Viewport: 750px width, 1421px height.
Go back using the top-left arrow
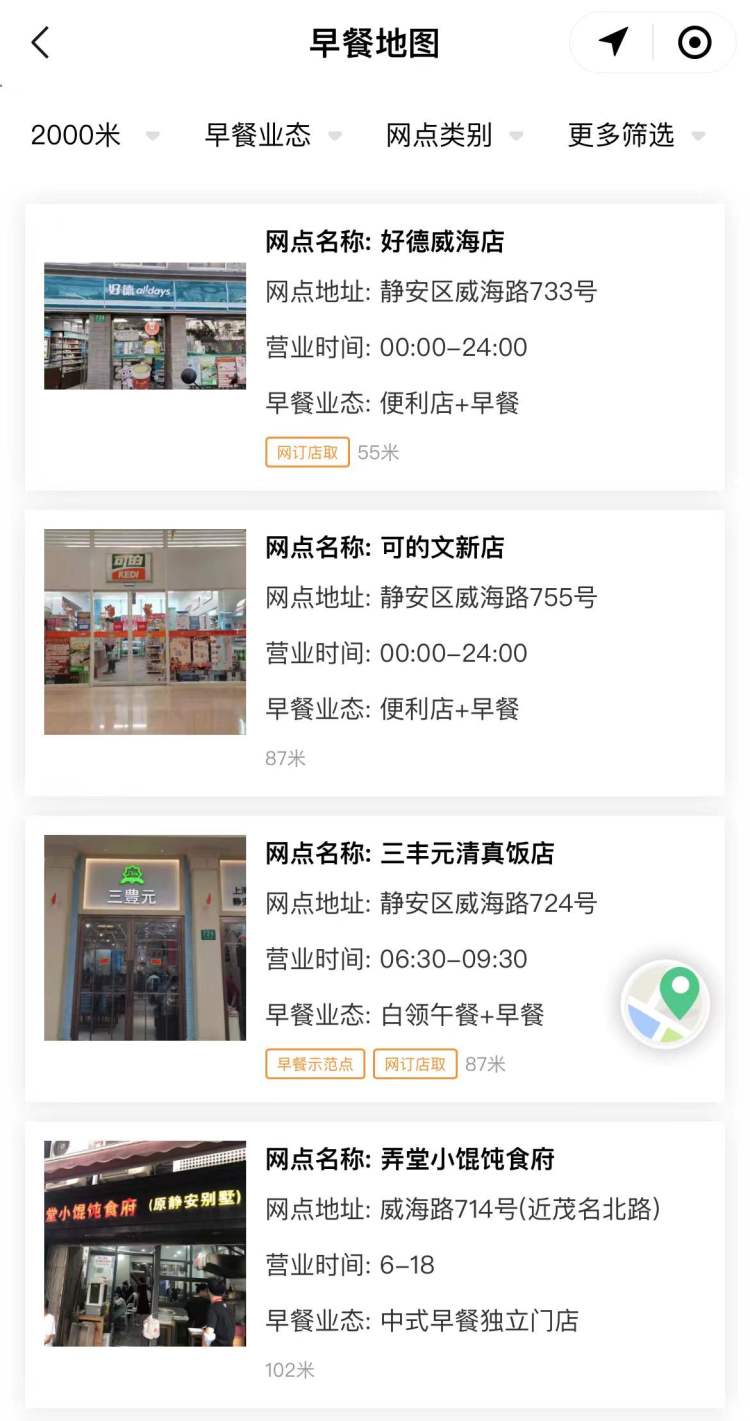[x=40, y=43]
